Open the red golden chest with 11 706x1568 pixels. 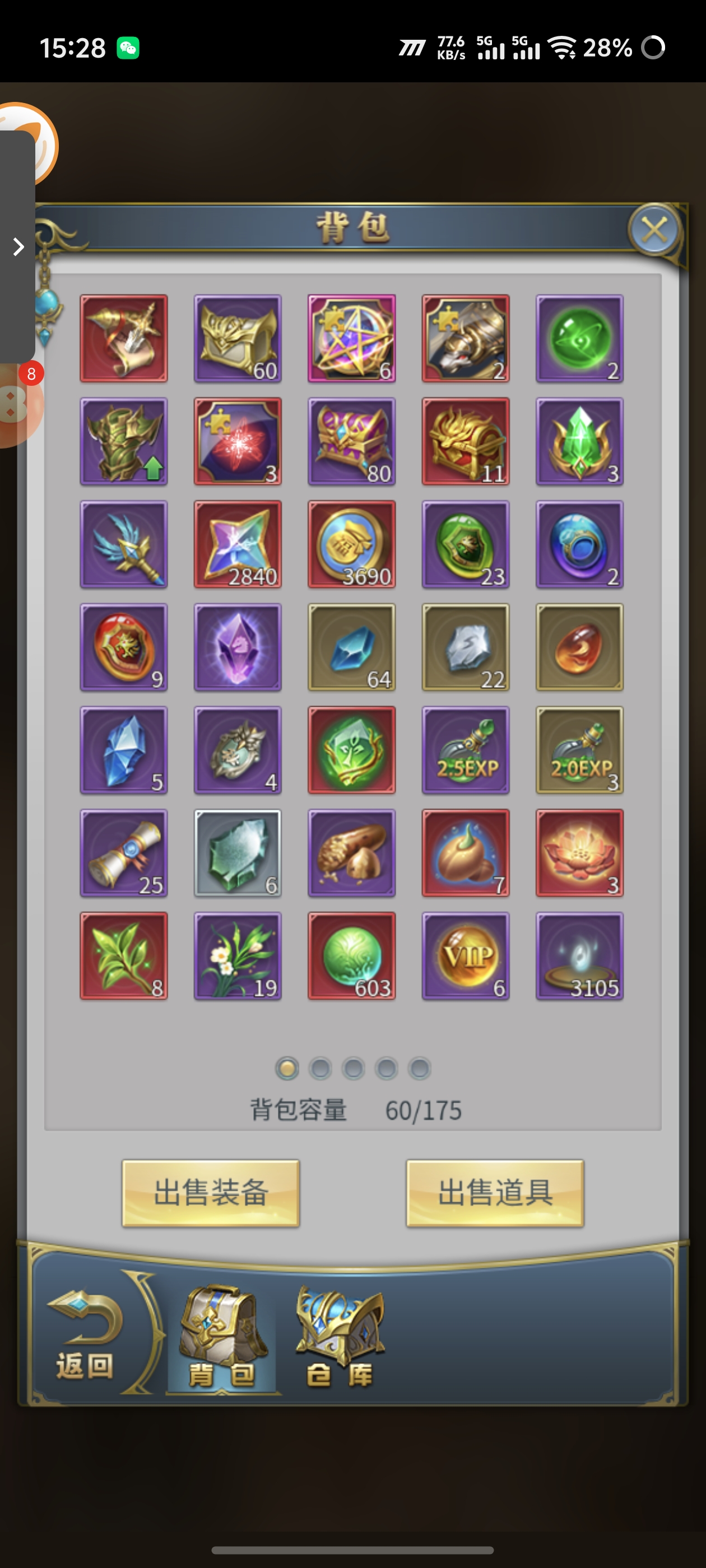tap(466, 441)
